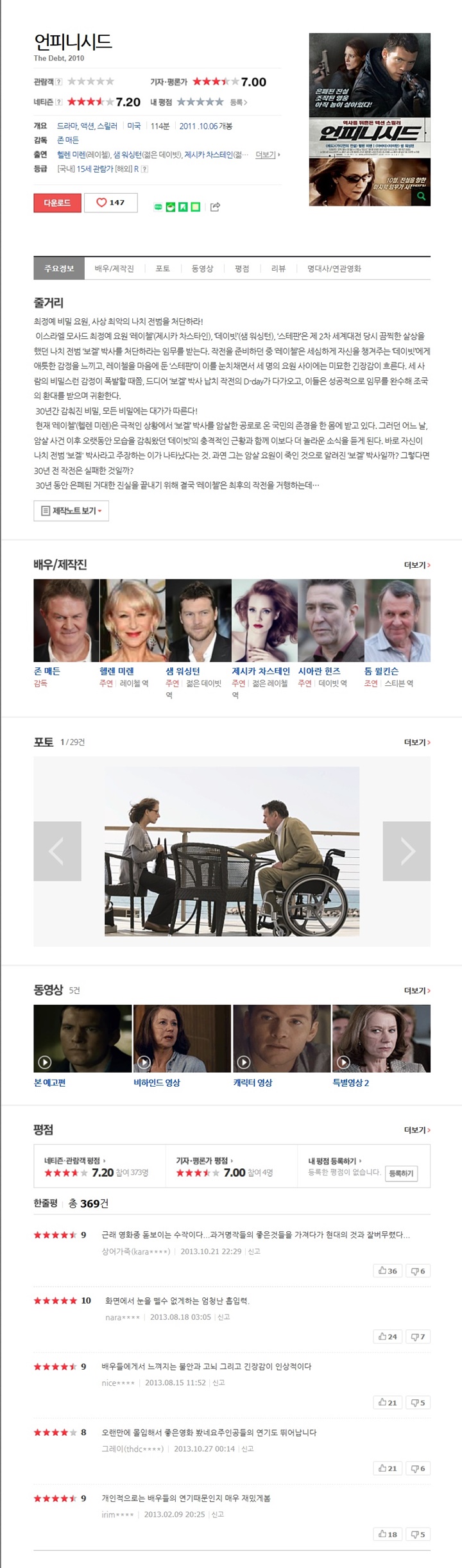The image size is (462, 1568).
Task: Expand 제작노트 보기
Action: [x=71, y=511]
